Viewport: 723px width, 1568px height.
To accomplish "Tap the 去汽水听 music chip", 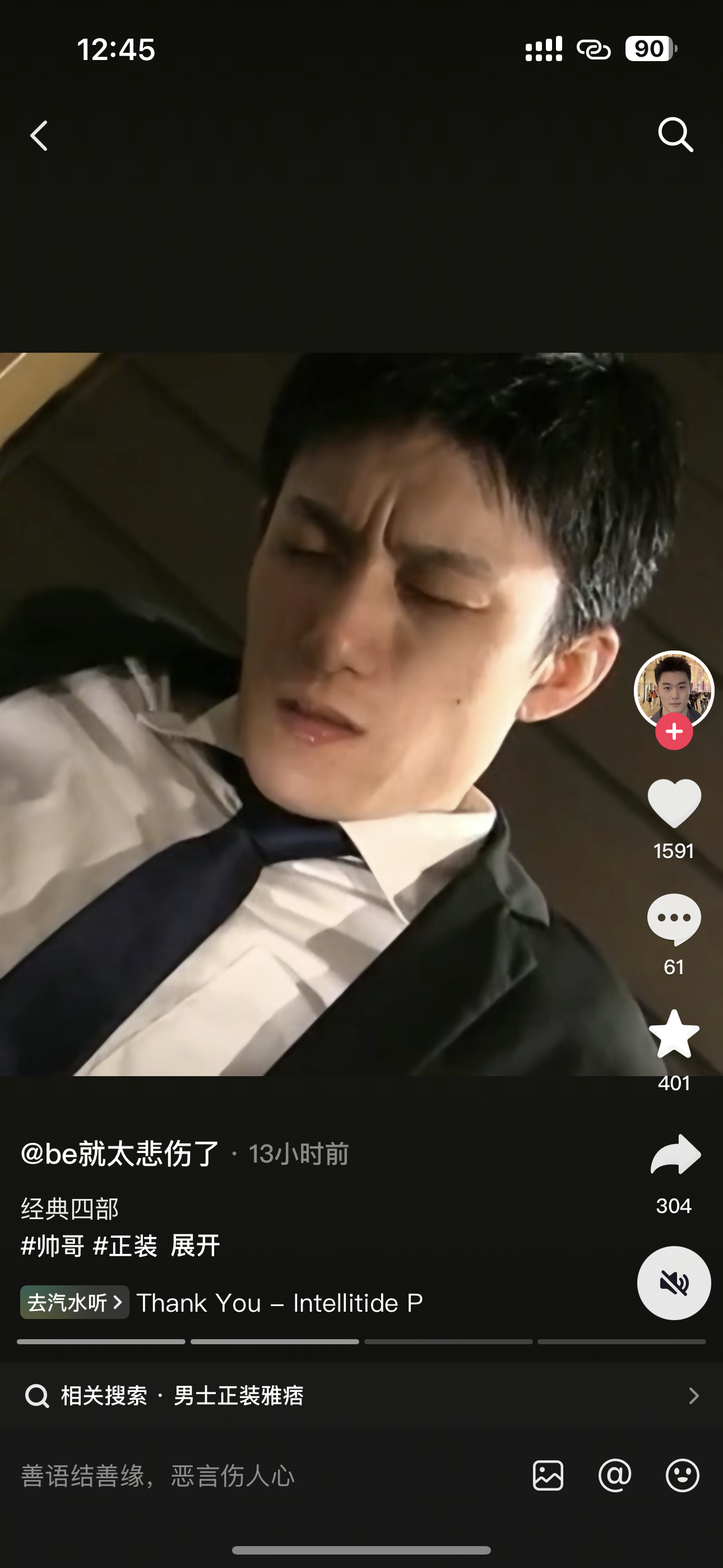I will pyautogui.click(x=74, y=1303).
